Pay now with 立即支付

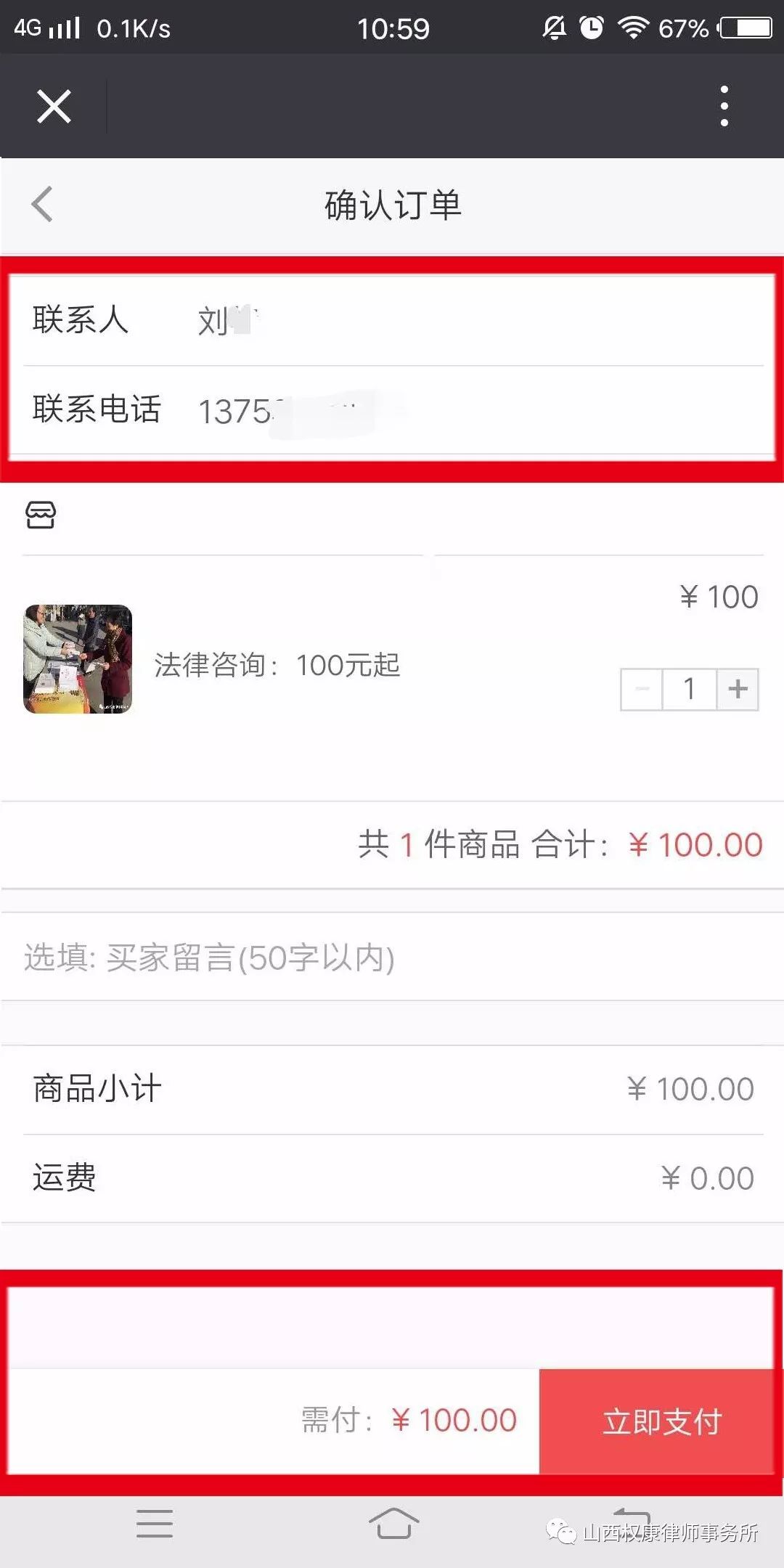click(x=661, y=1421)
